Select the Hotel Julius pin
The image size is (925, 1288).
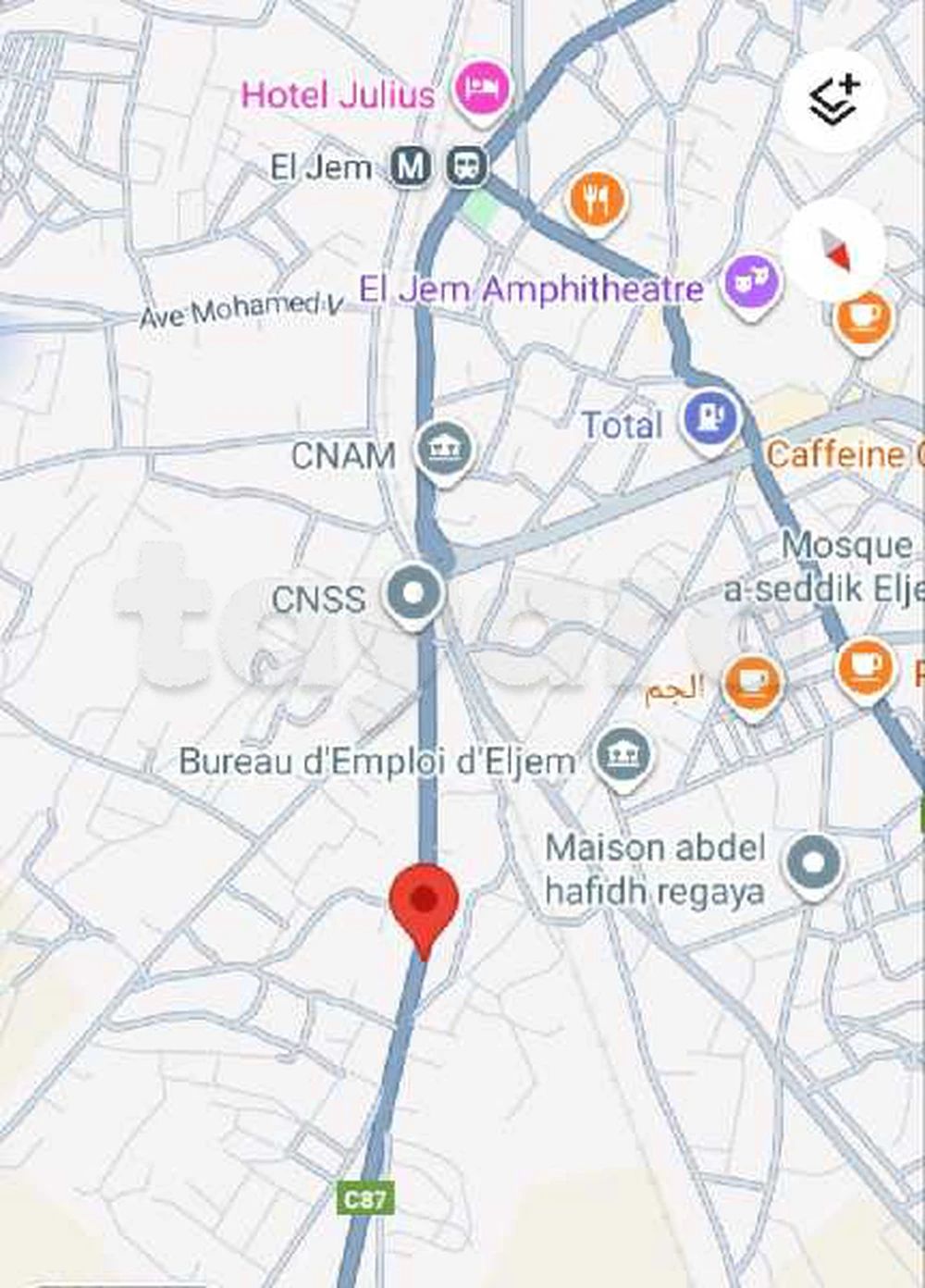tap(481, 92)
